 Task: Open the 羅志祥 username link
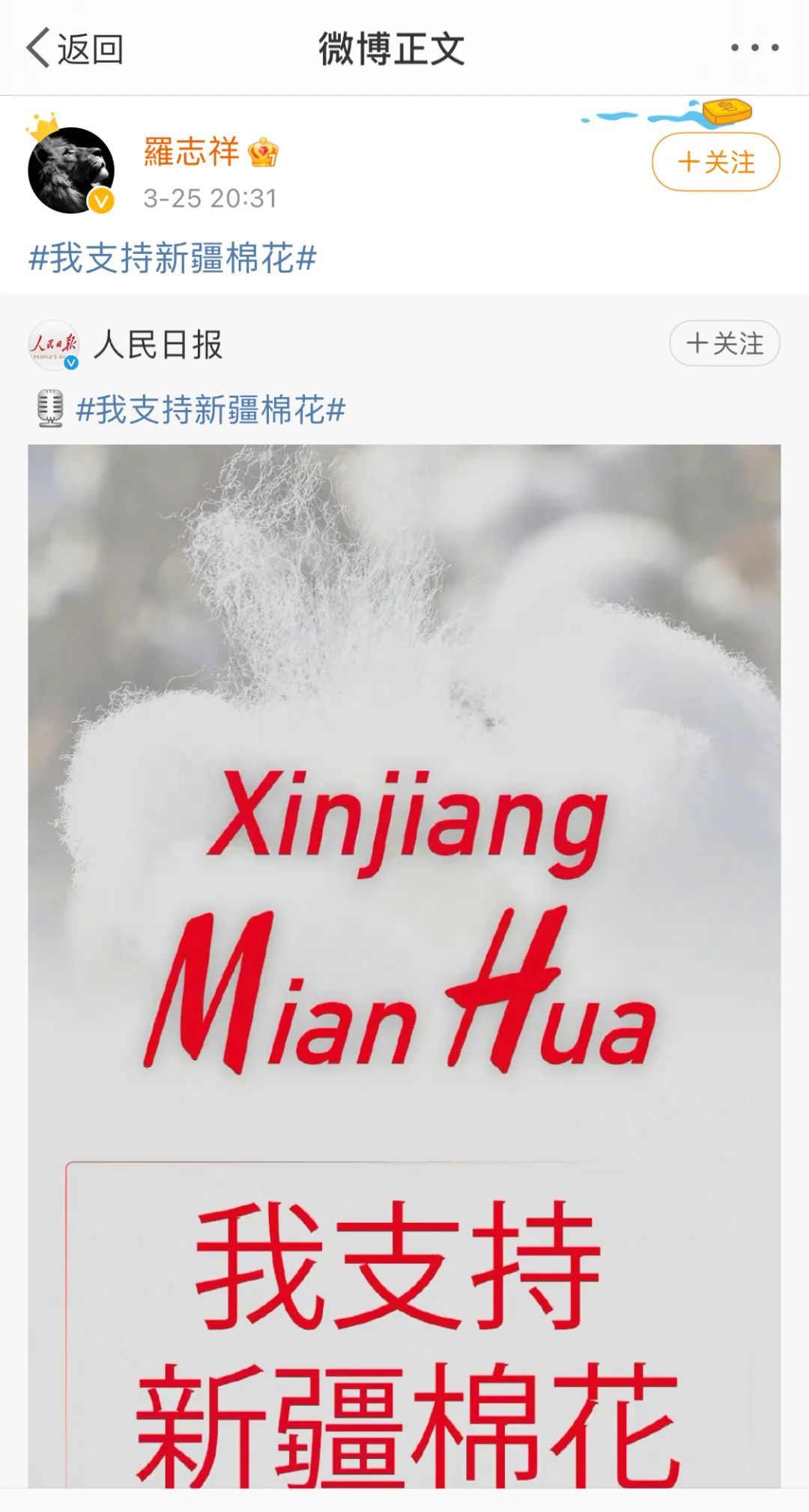click(191, 151)
